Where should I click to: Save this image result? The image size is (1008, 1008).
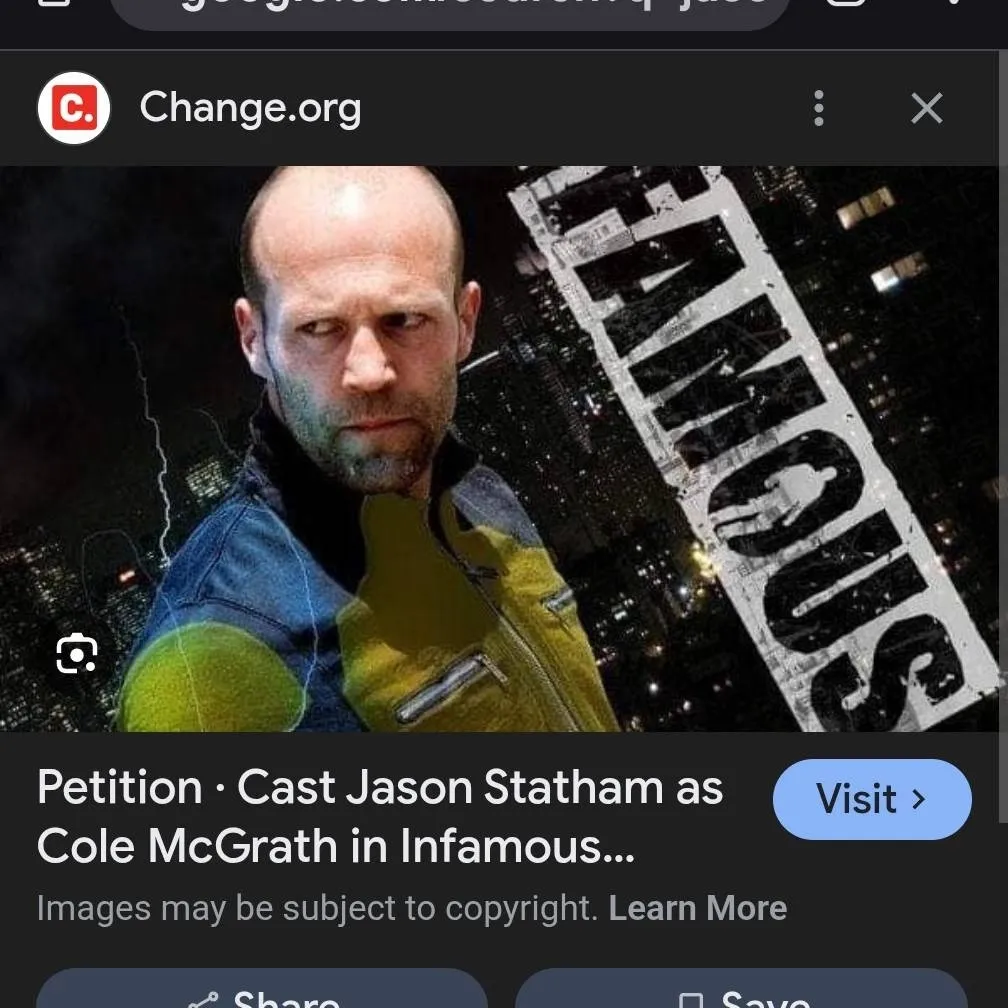pyautogui.click(x=740, y=992)
